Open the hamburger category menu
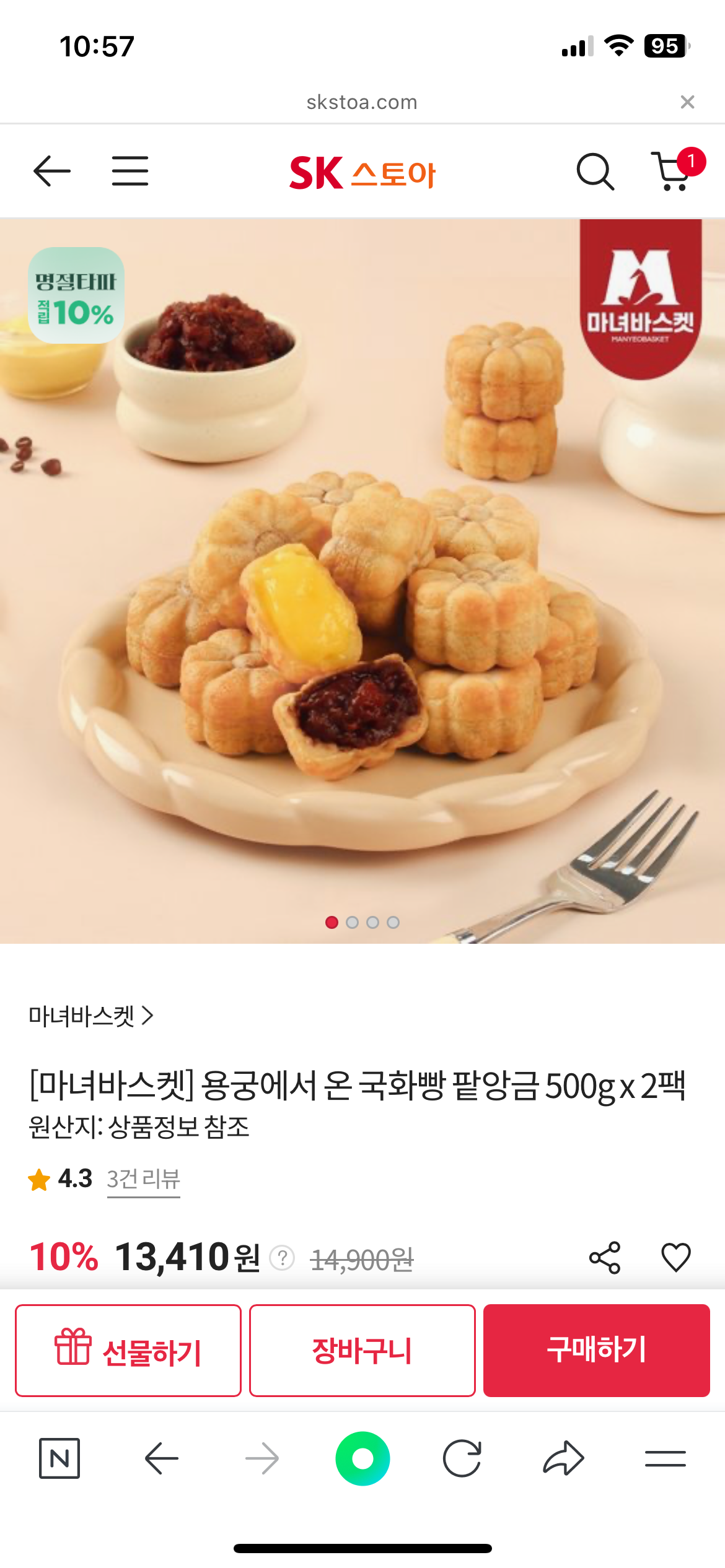This screenshot has width=725, height=1568. pyautogui.click(x=130, y=171)
